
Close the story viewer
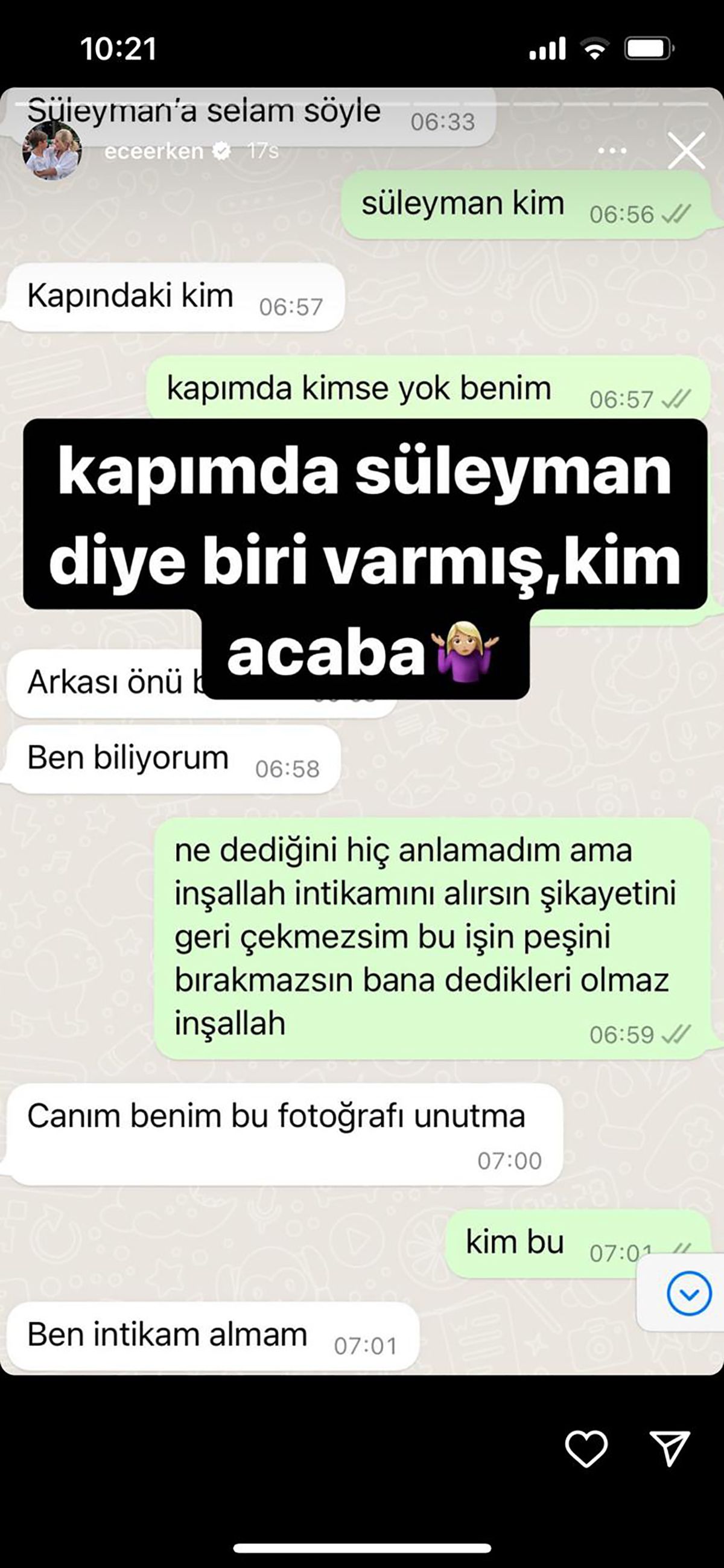(686, 151)
